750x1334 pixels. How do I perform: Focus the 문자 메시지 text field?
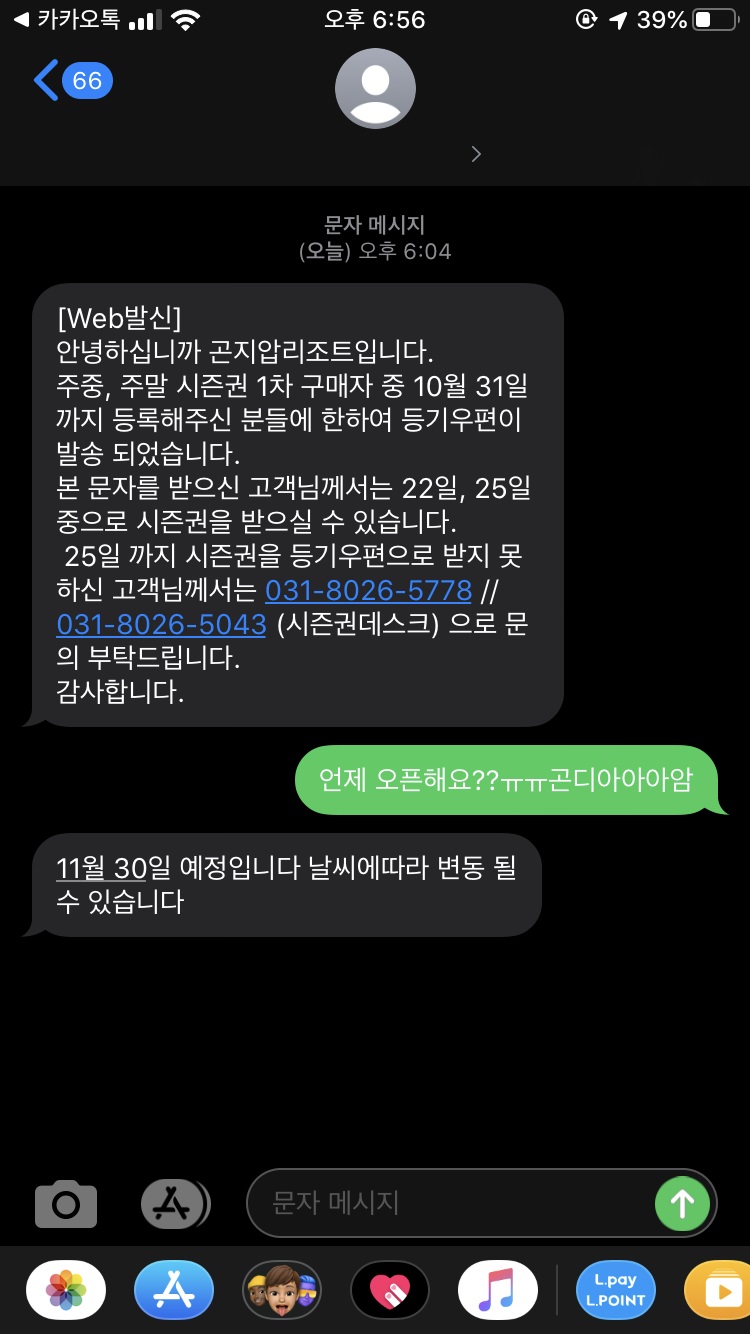click(x=450, y=1203)
